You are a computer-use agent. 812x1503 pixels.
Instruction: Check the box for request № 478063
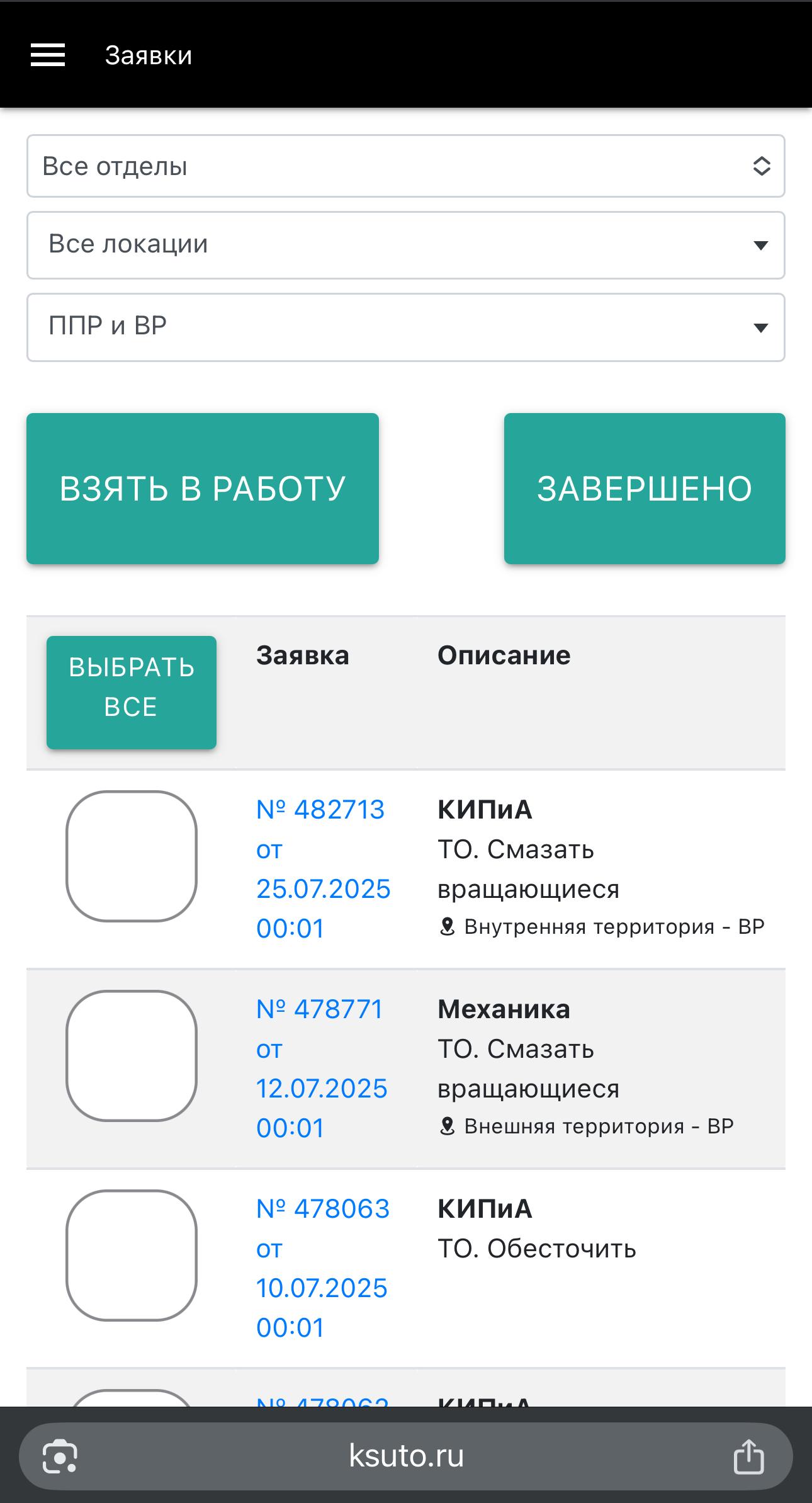[132, 1256]
